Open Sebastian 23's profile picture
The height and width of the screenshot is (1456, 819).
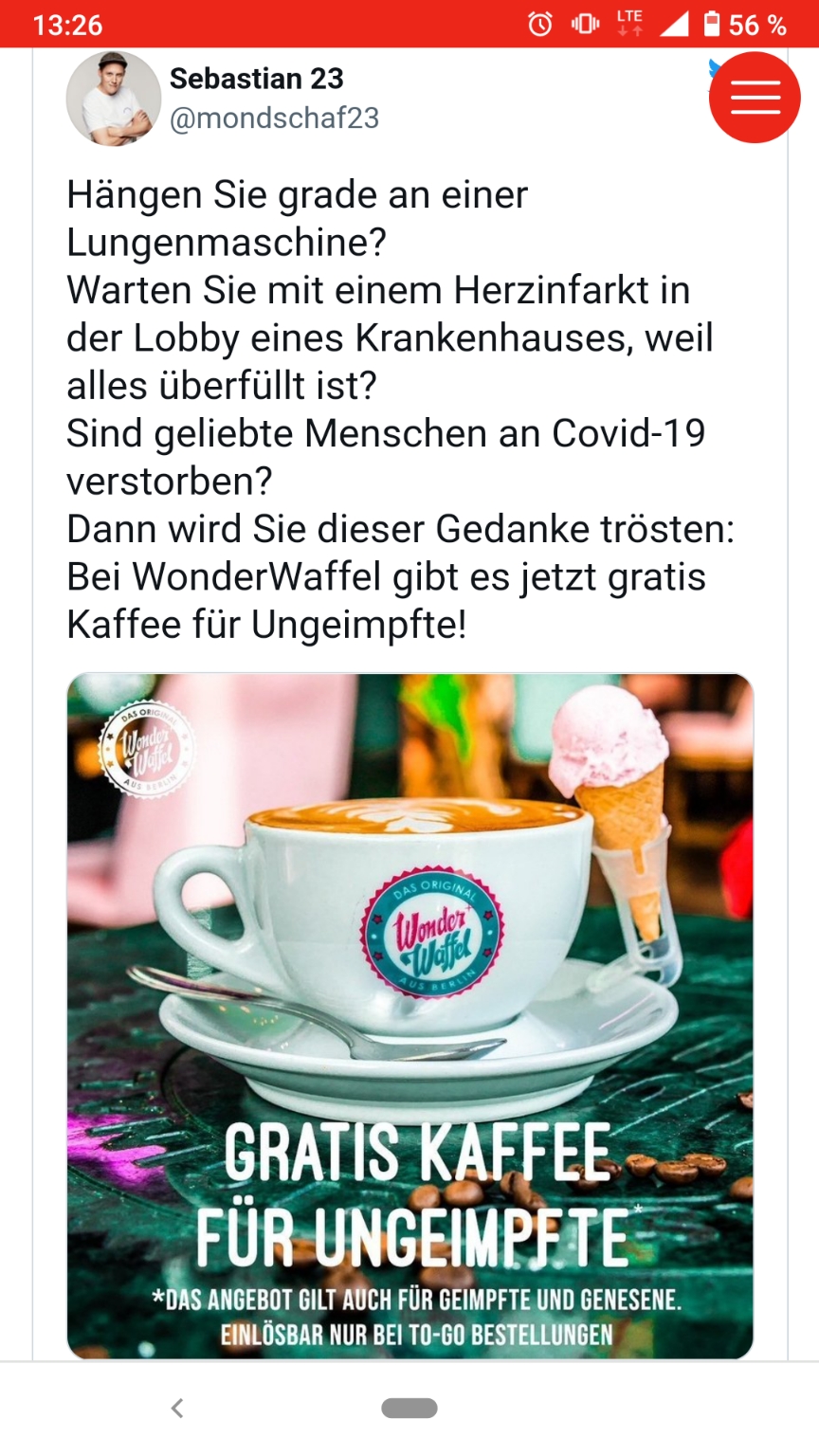click(x=113, y=99)
